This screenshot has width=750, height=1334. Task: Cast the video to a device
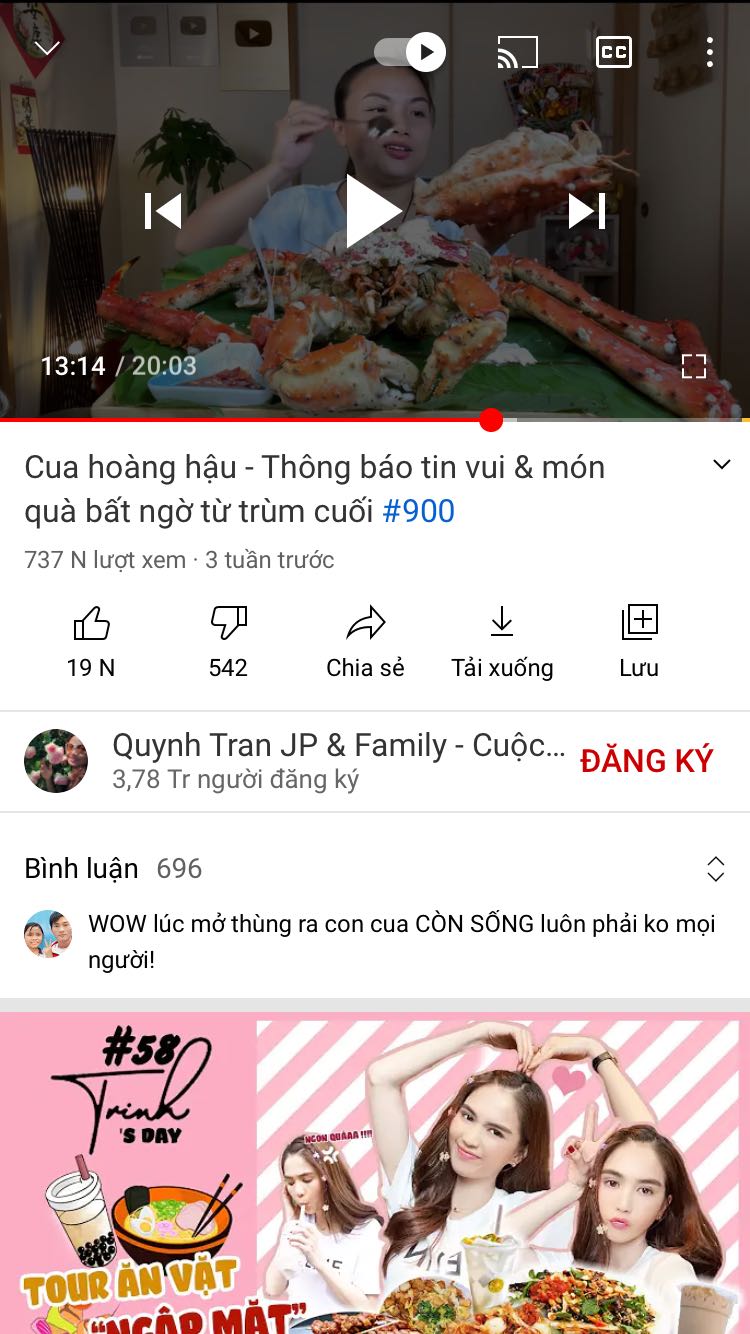pos(518,52)
